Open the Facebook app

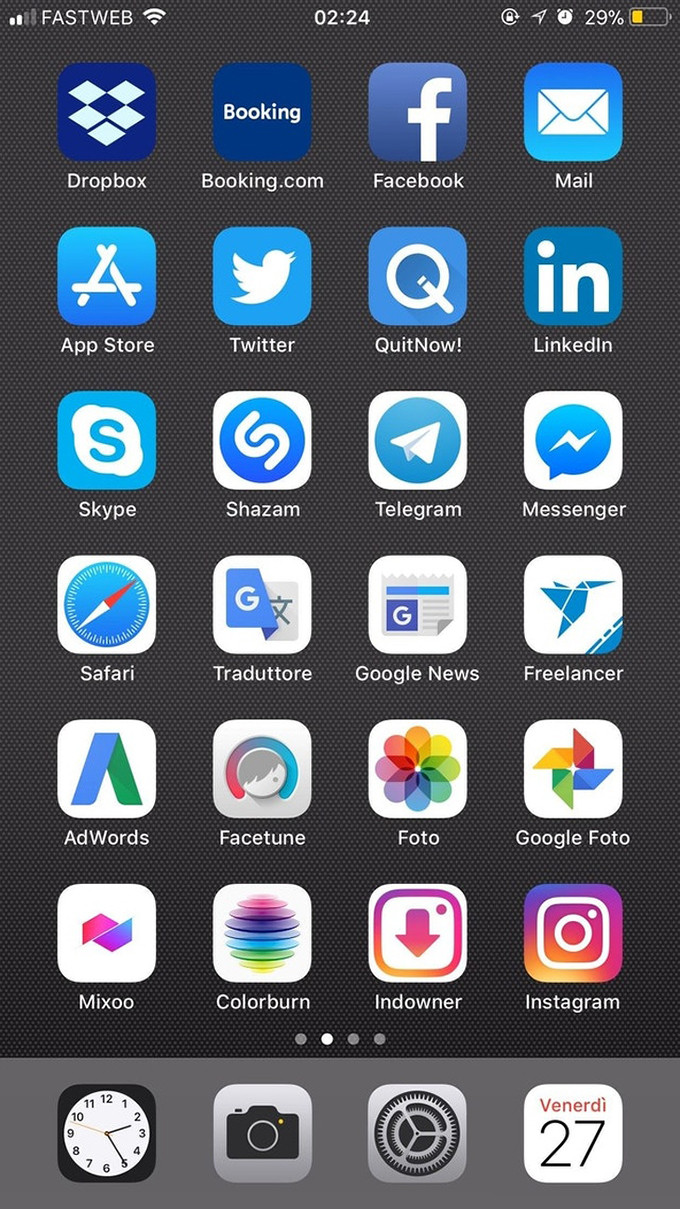coord(418,112)
